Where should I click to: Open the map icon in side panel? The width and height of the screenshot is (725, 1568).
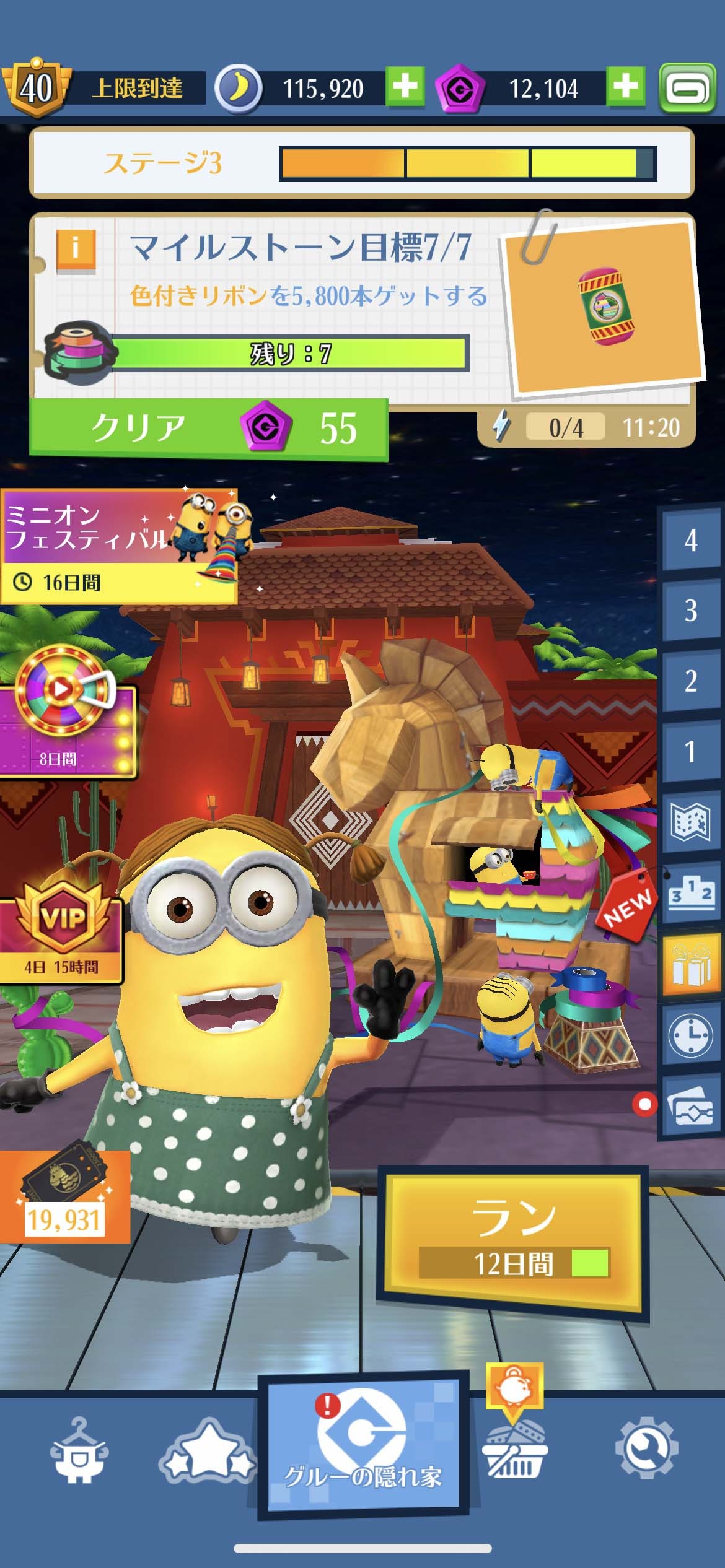point(691,822)
